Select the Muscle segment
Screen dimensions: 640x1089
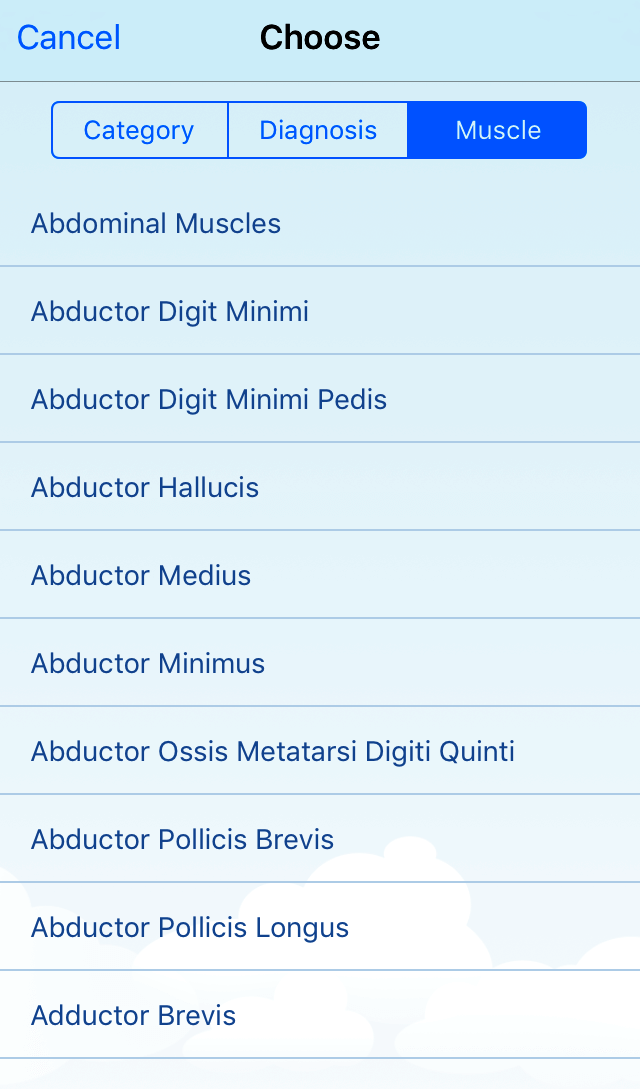point(497,130)
